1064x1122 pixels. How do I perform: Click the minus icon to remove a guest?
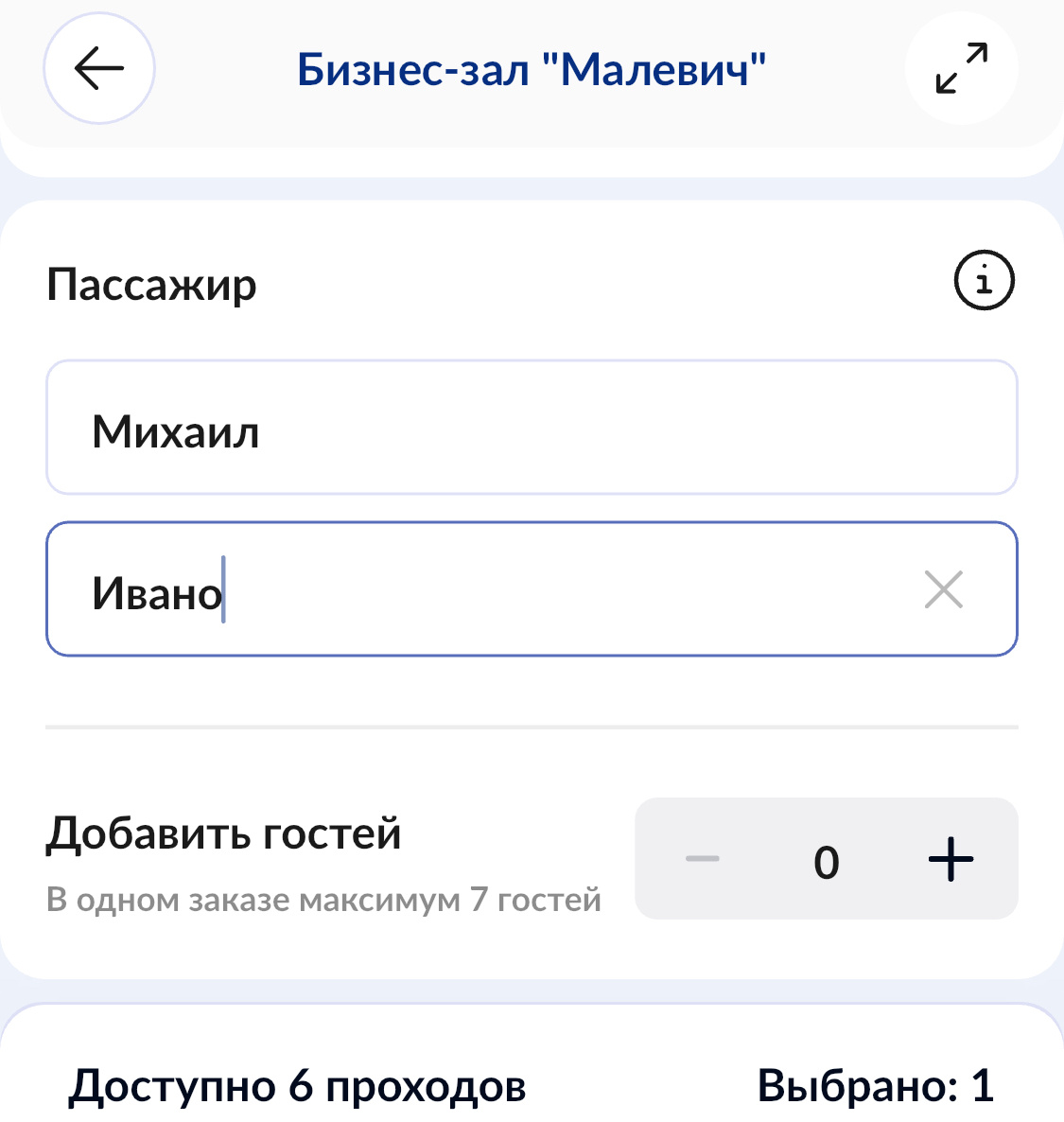(702, 859)
